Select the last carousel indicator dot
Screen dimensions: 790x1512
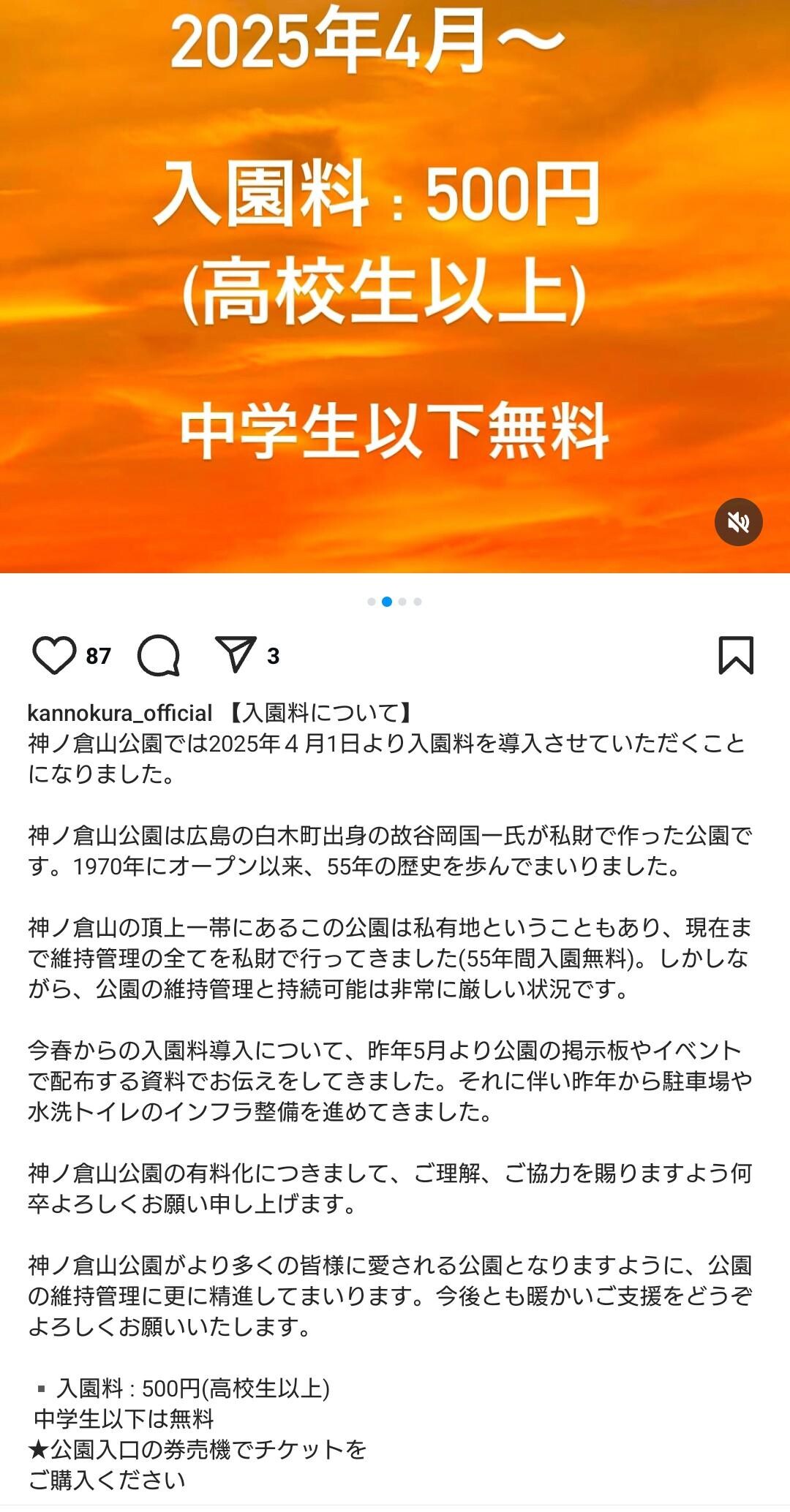tap(417, 601)
